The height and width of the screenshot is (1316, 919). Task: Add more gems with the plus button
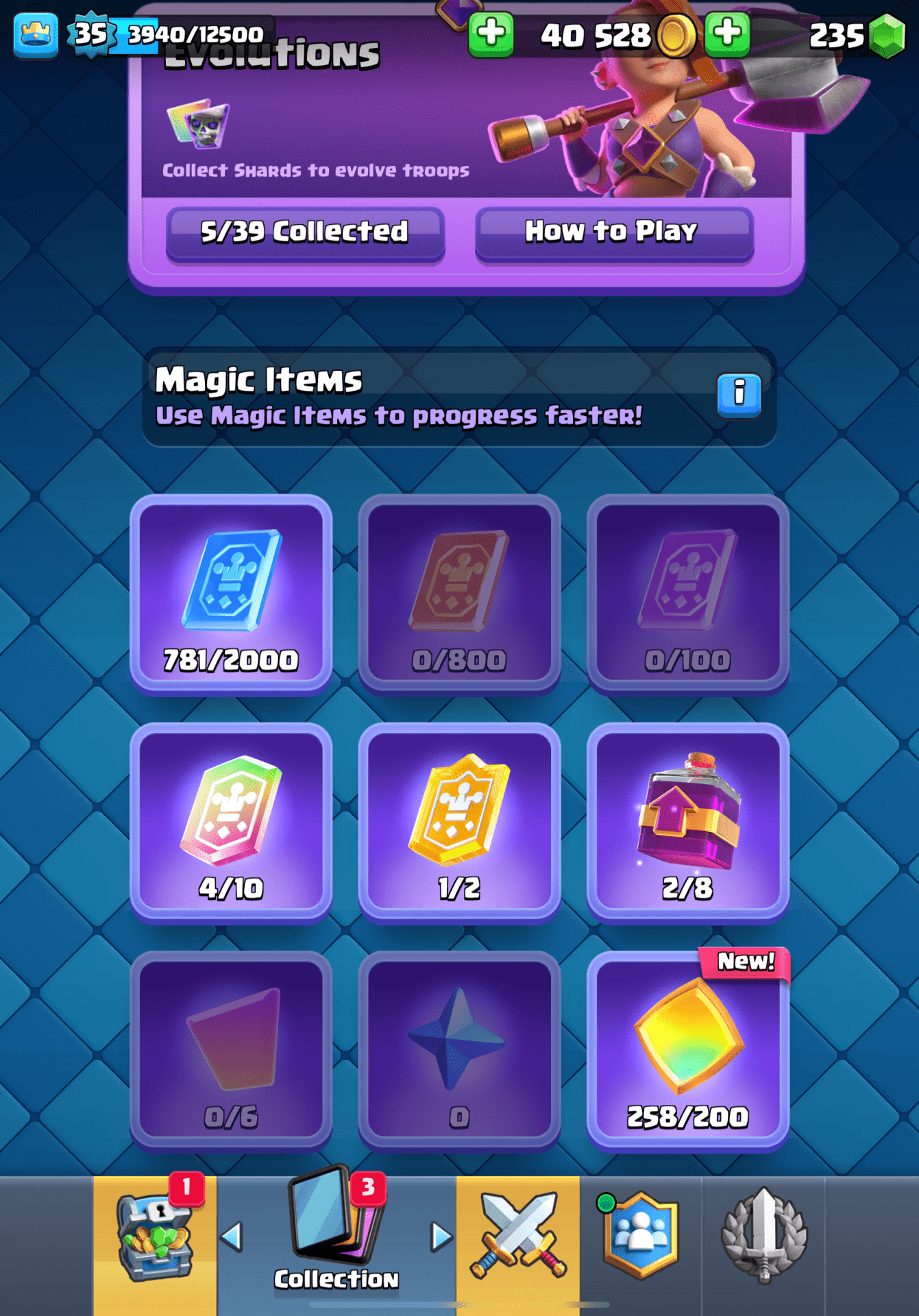point(727,34)
